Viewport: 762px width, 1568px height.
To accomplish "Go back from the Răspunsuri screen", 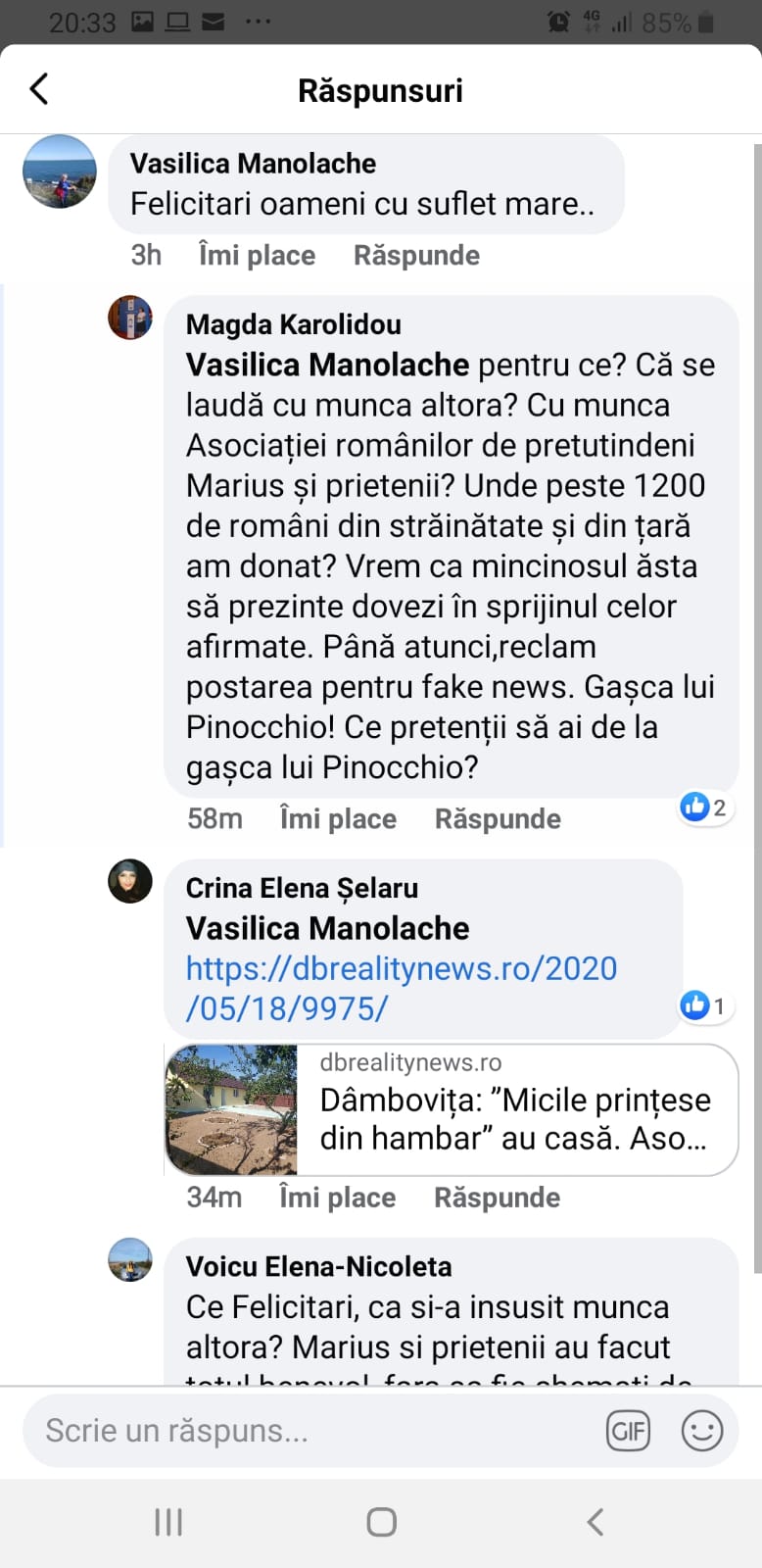I will [39, 89].
